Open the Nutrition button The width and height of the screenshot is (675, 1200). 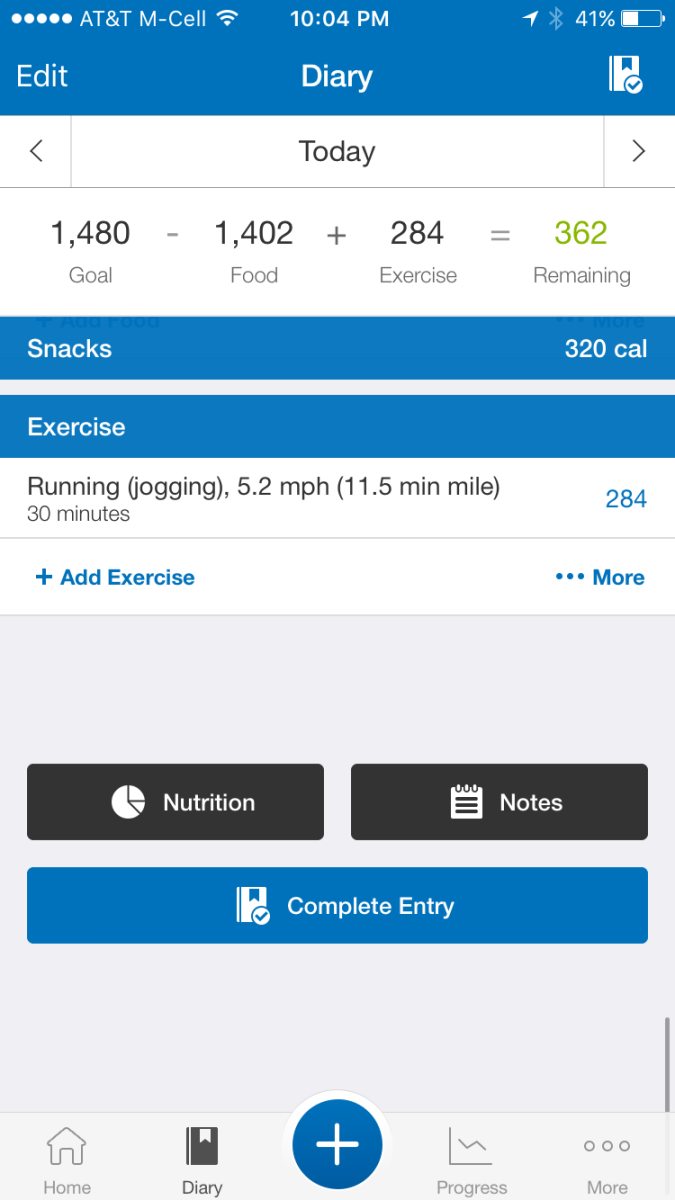point(175,802)
